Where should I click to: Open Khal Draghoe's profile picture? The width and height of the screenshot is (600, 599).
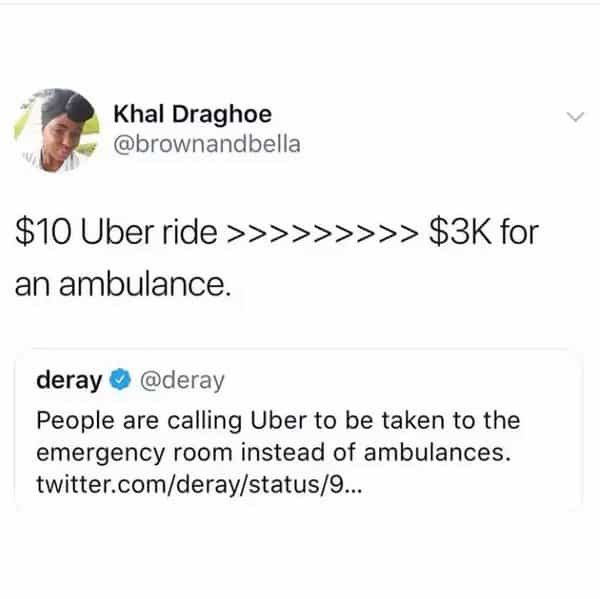click(57, 130)
